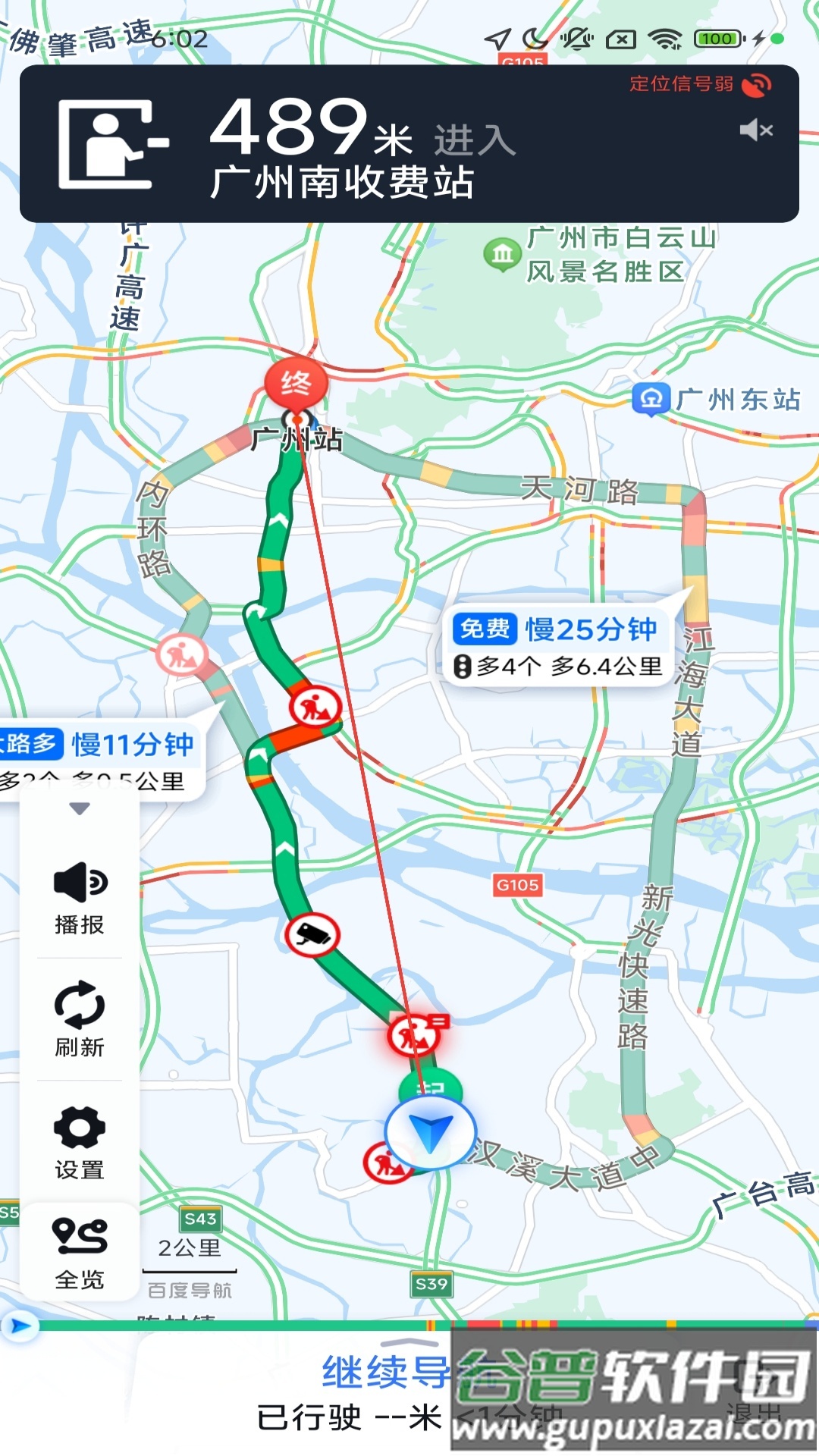Tap the 广州东站 metro station icon
819x1456 pixels.
(x=650, y=396)
